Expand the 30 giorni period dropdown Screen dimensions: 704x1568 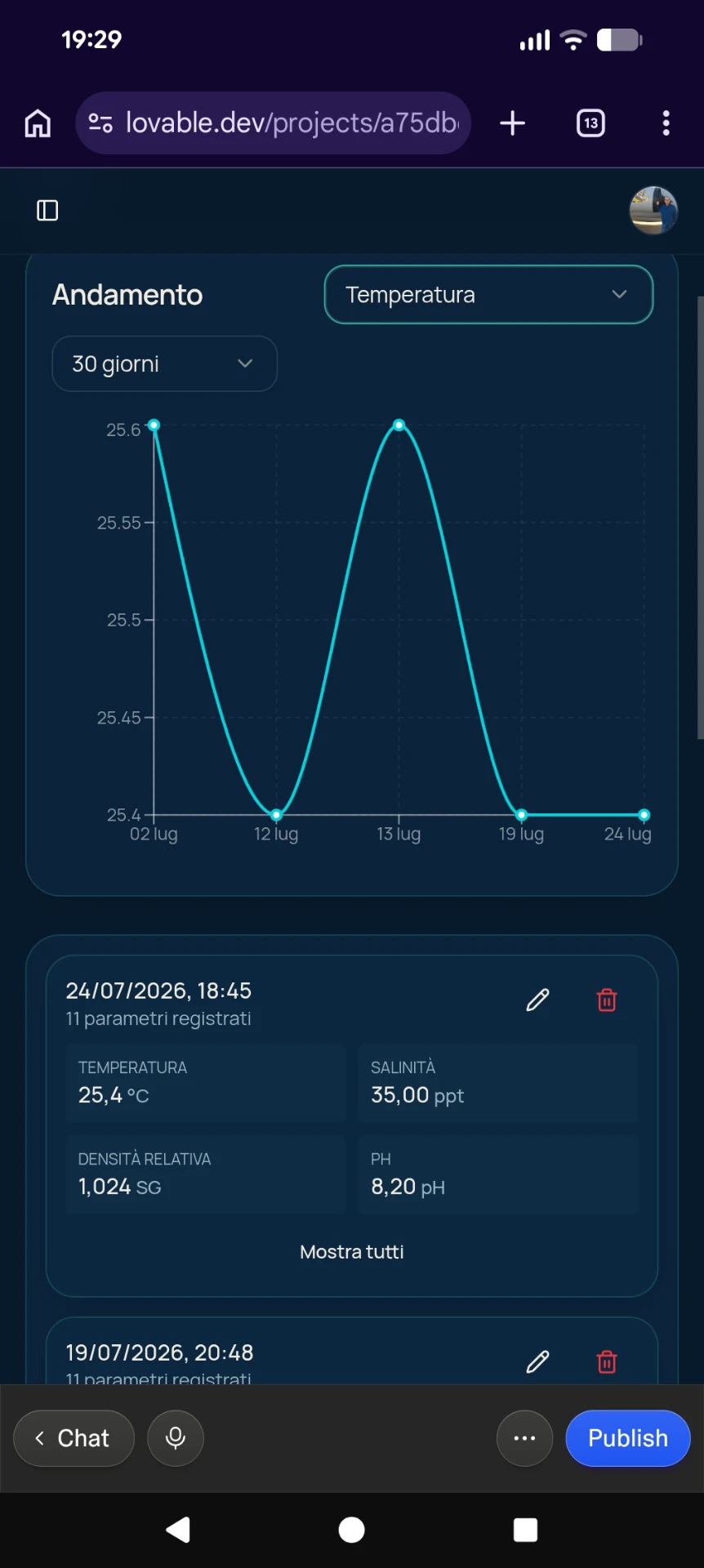[164, 363]
